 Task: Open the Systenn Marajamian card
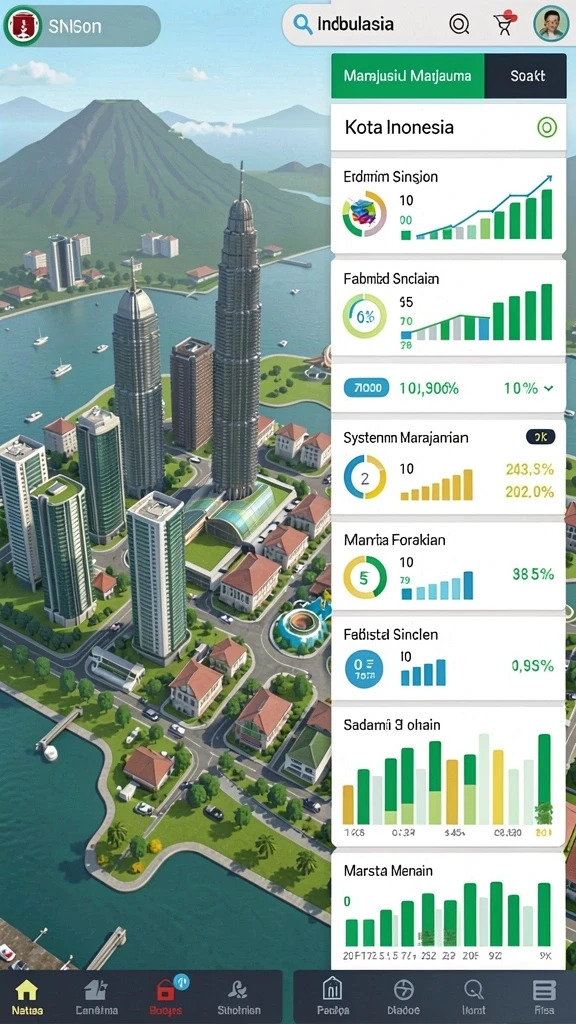[x=448, y=466]
